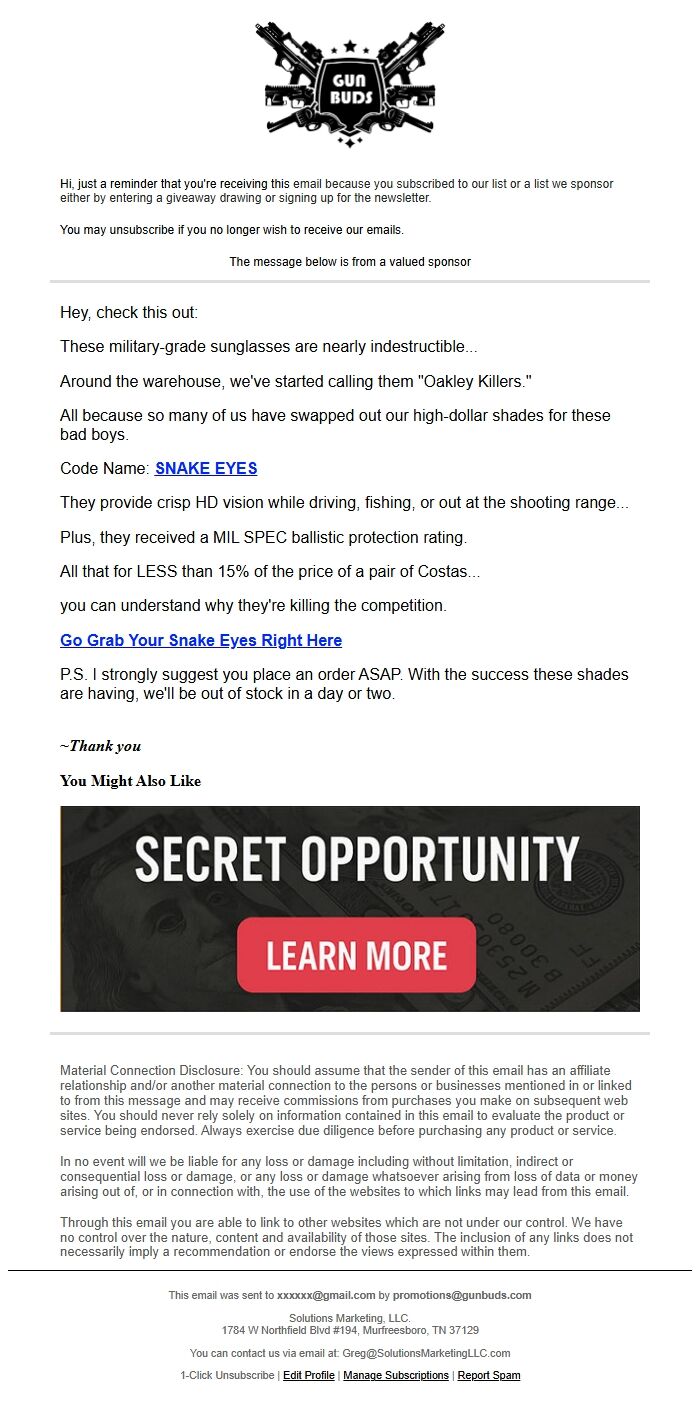Open the Edit Profile link

click(309, 1376)
